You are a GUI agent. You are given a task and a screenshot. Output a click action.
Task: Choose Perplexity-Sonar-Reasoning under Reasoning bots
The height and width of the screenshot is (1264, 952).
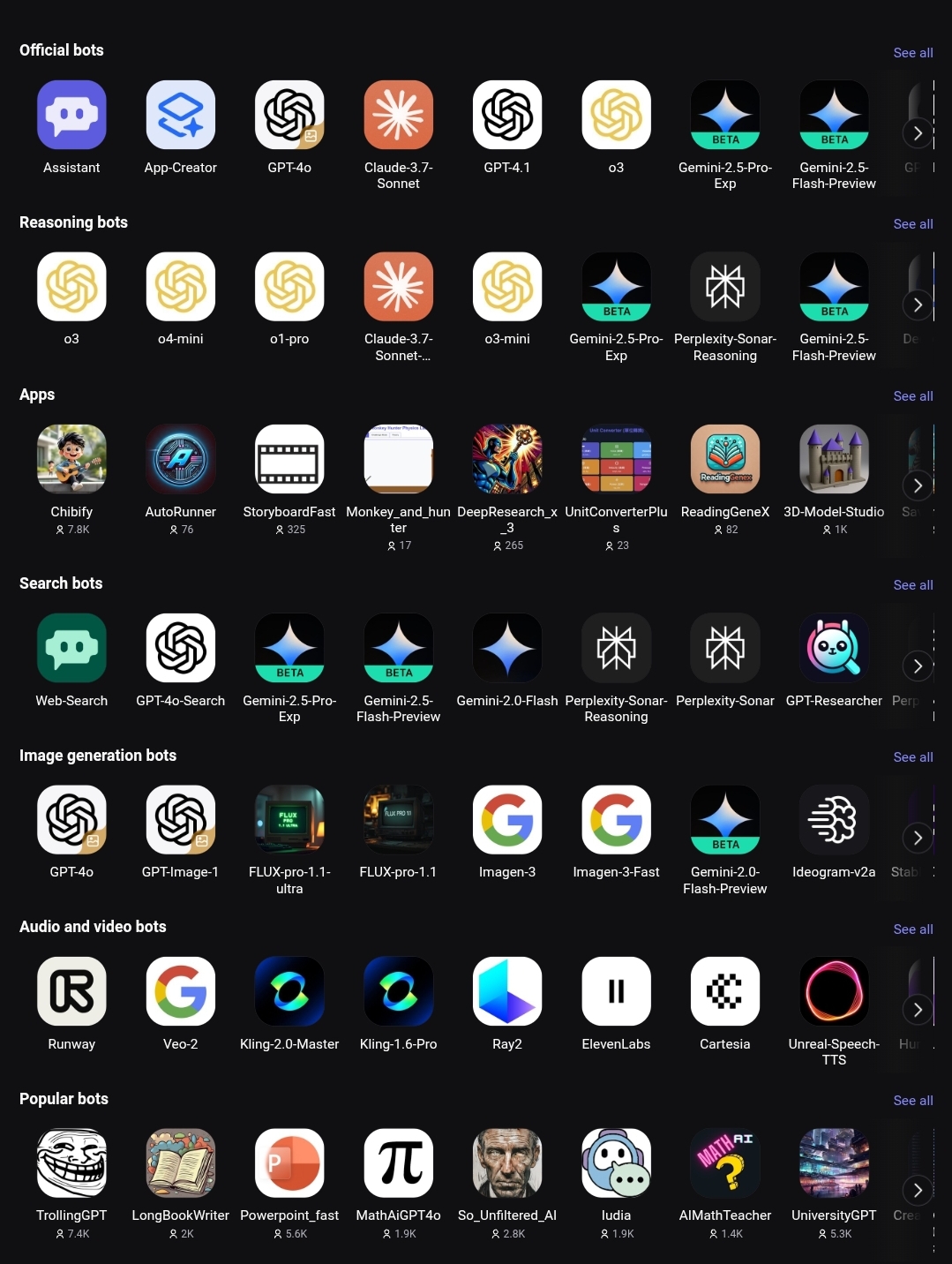point(725,287)
